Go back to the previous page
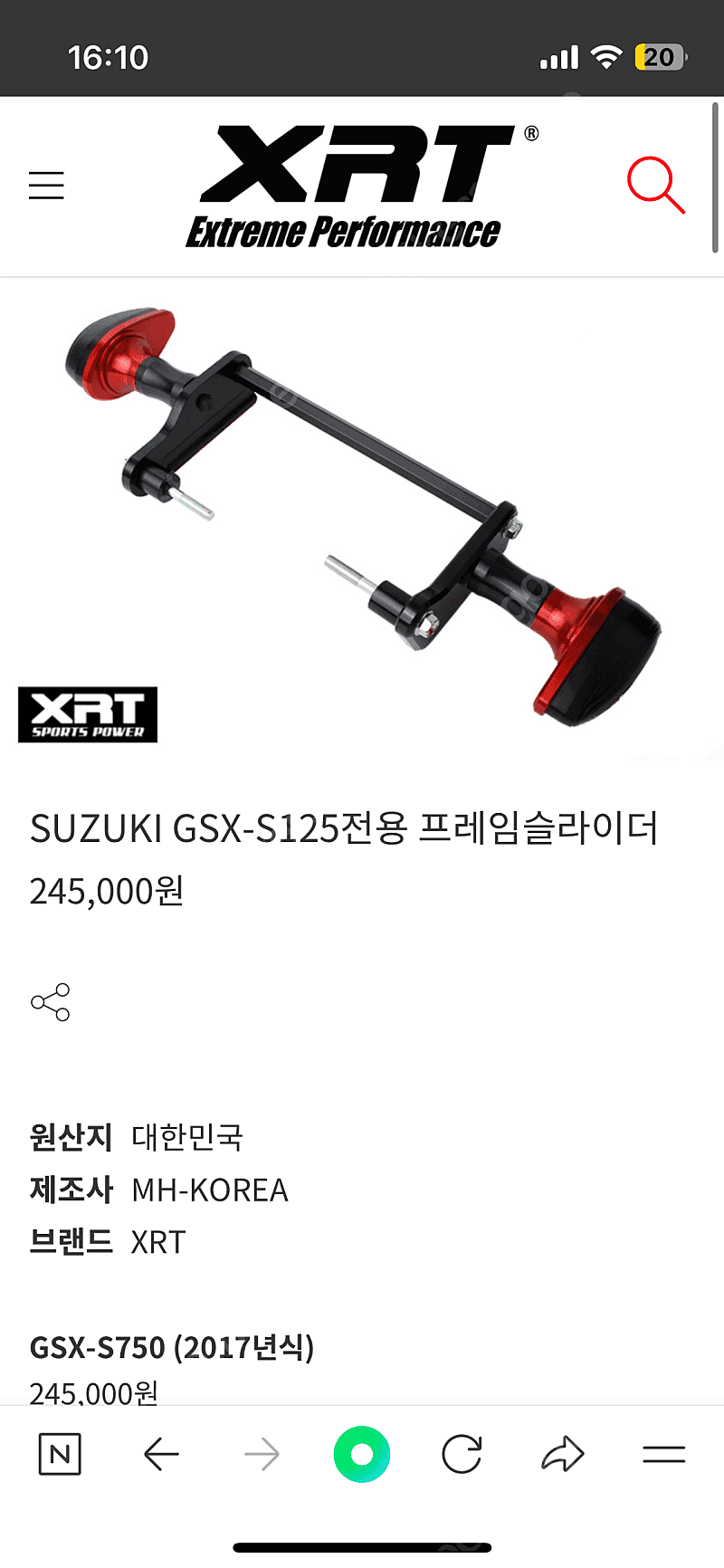This screenshot has height=1568, width=724. (x=161, y=1455)
